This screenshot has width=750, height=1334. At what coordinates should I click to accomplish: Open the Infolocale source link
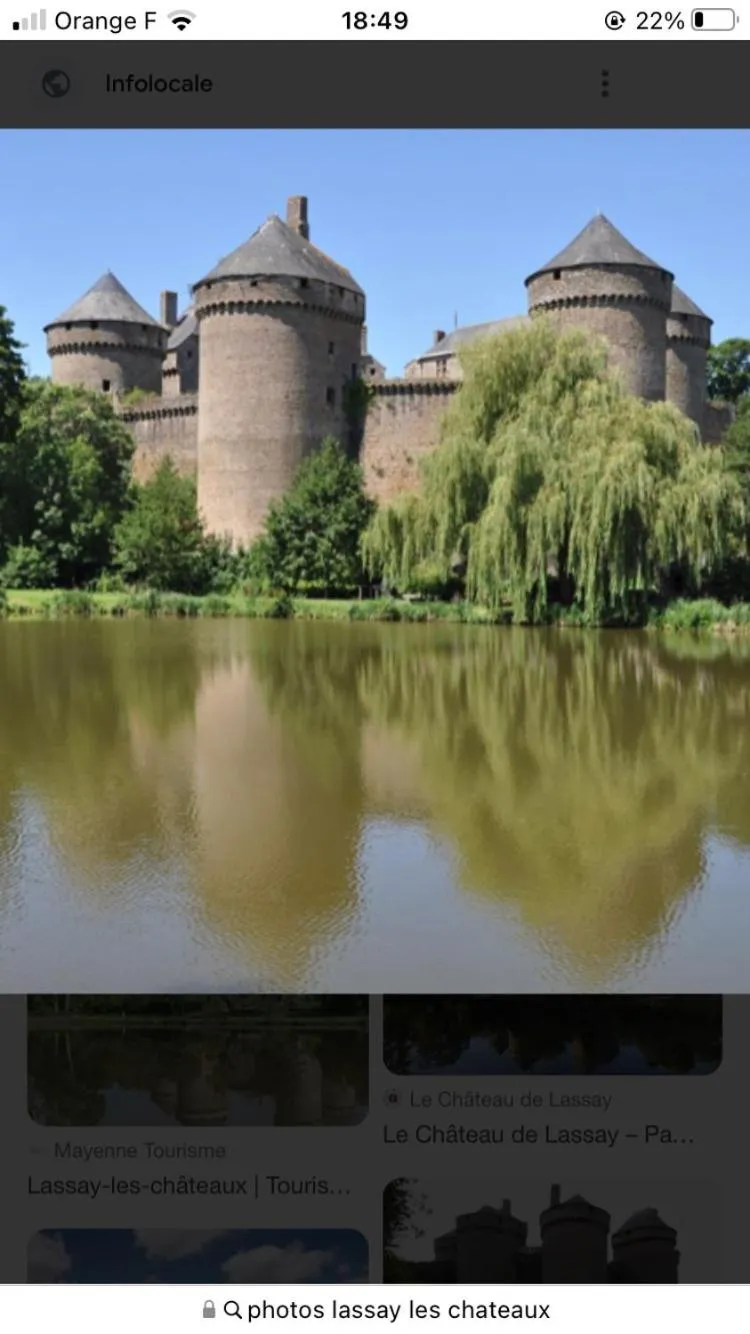158,84
